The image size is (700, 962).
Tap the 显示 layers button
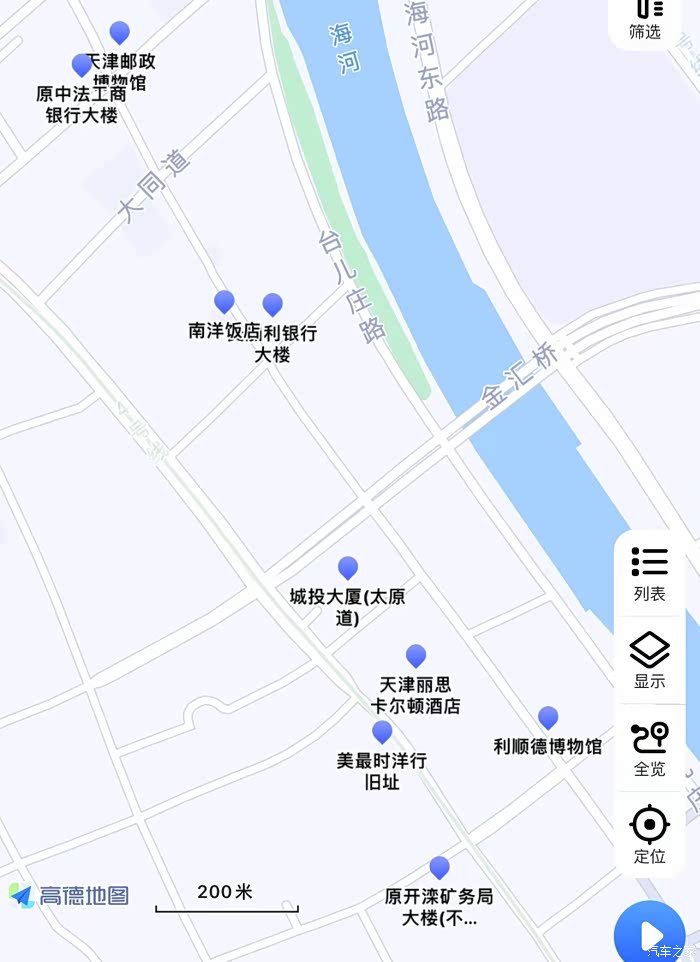point(649,661)
